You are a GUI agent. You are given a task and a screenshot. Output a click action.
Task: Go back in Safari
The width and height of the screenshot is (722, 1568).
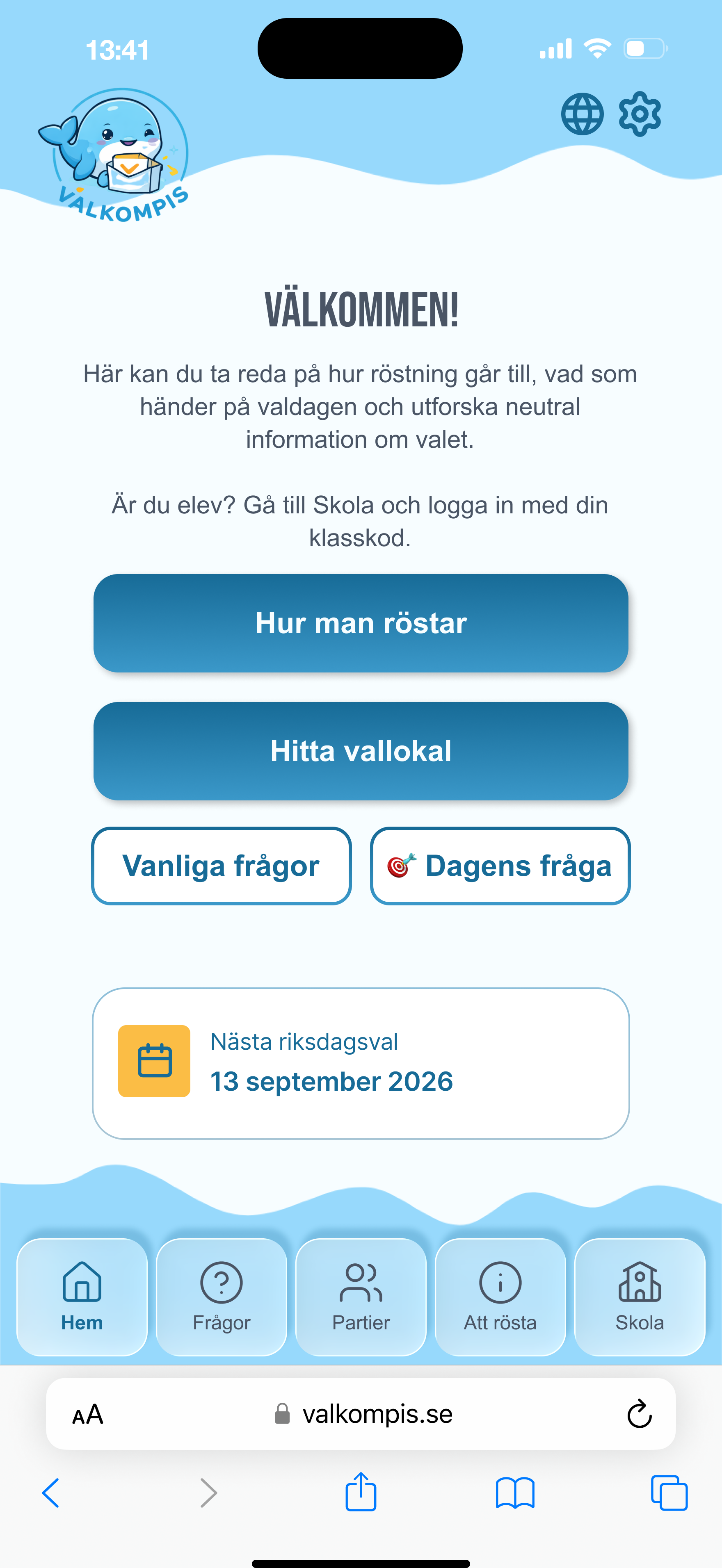click(x=50, y=1493)
